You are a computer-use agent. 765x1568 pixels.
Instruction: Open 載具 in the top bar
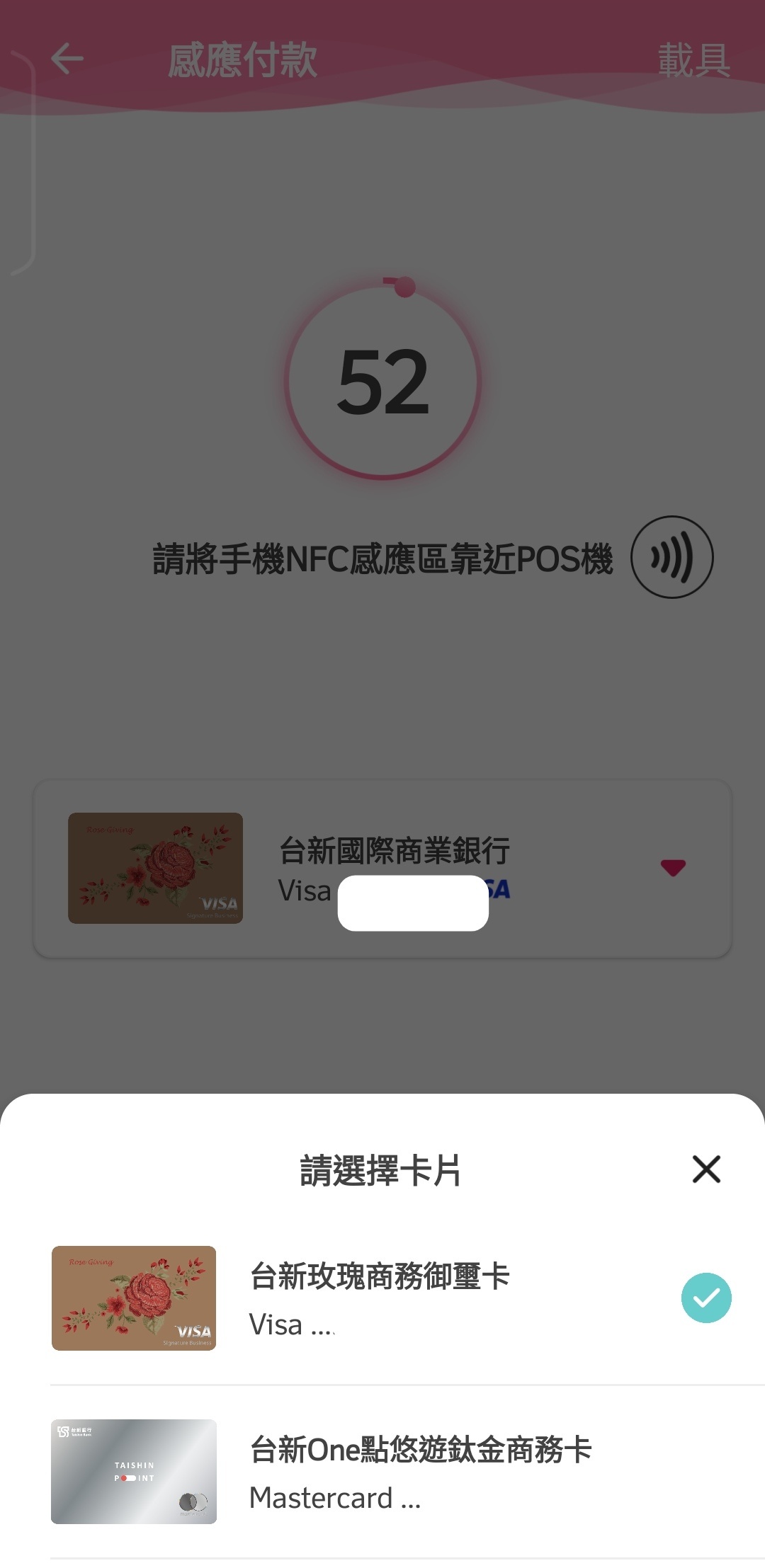pyautogui.click(x=693, y=60)
